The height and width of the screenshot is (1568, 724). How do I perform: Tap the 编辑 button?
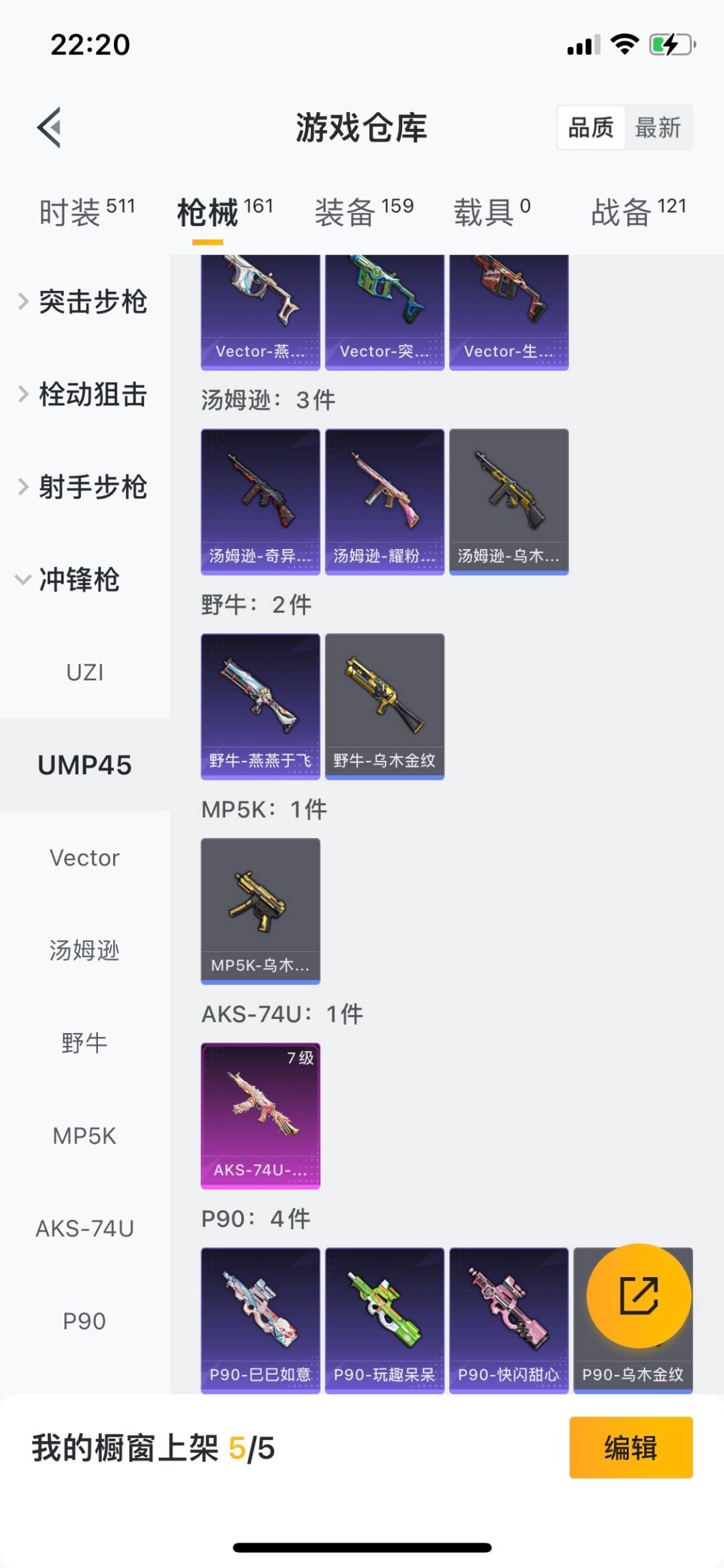pyautogui.click(x=630, y=1447)
